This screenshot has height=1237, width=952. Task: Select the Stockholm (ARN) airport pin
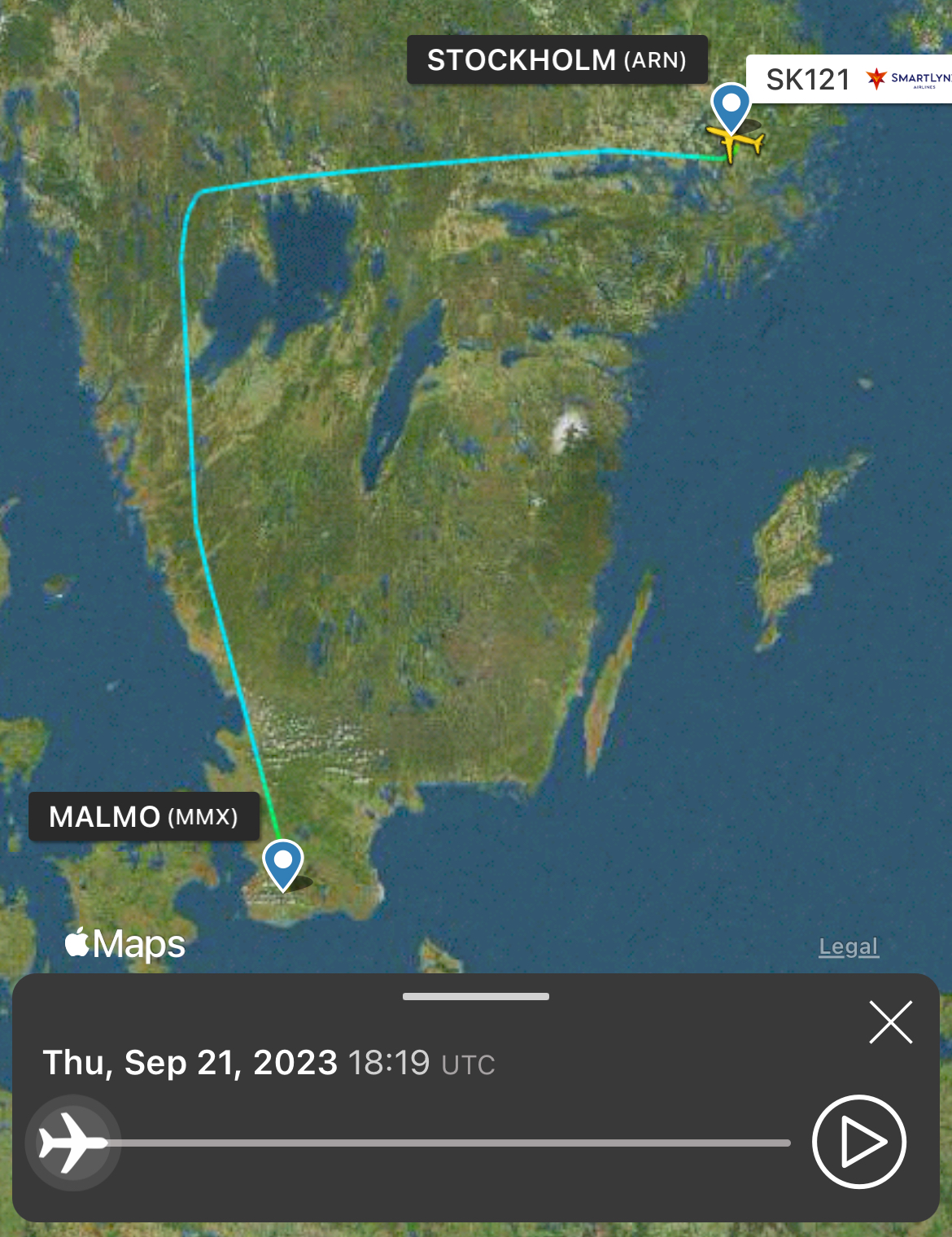coord(730,107)
